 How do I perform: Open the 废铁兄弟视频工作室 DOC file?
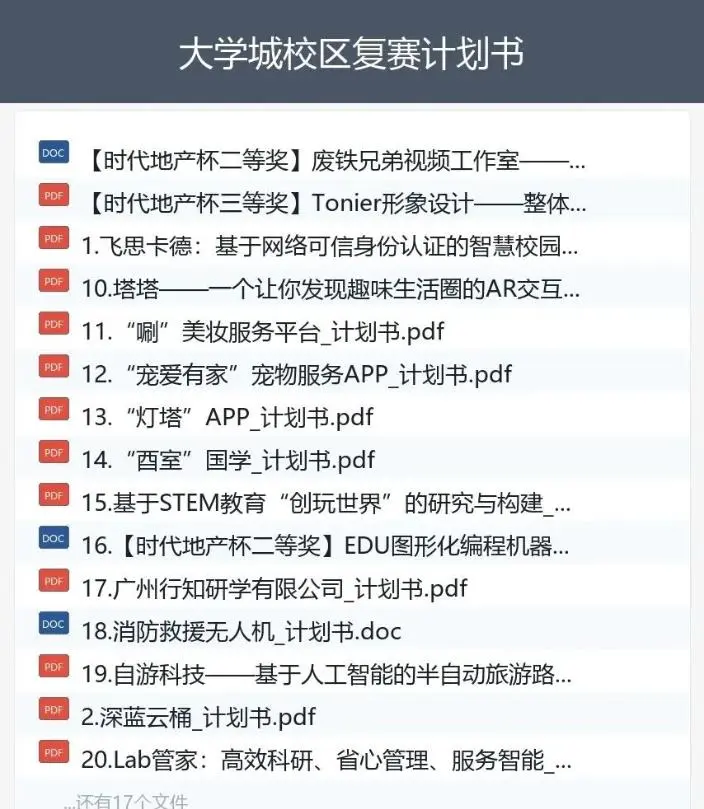[x=335, y=160]
